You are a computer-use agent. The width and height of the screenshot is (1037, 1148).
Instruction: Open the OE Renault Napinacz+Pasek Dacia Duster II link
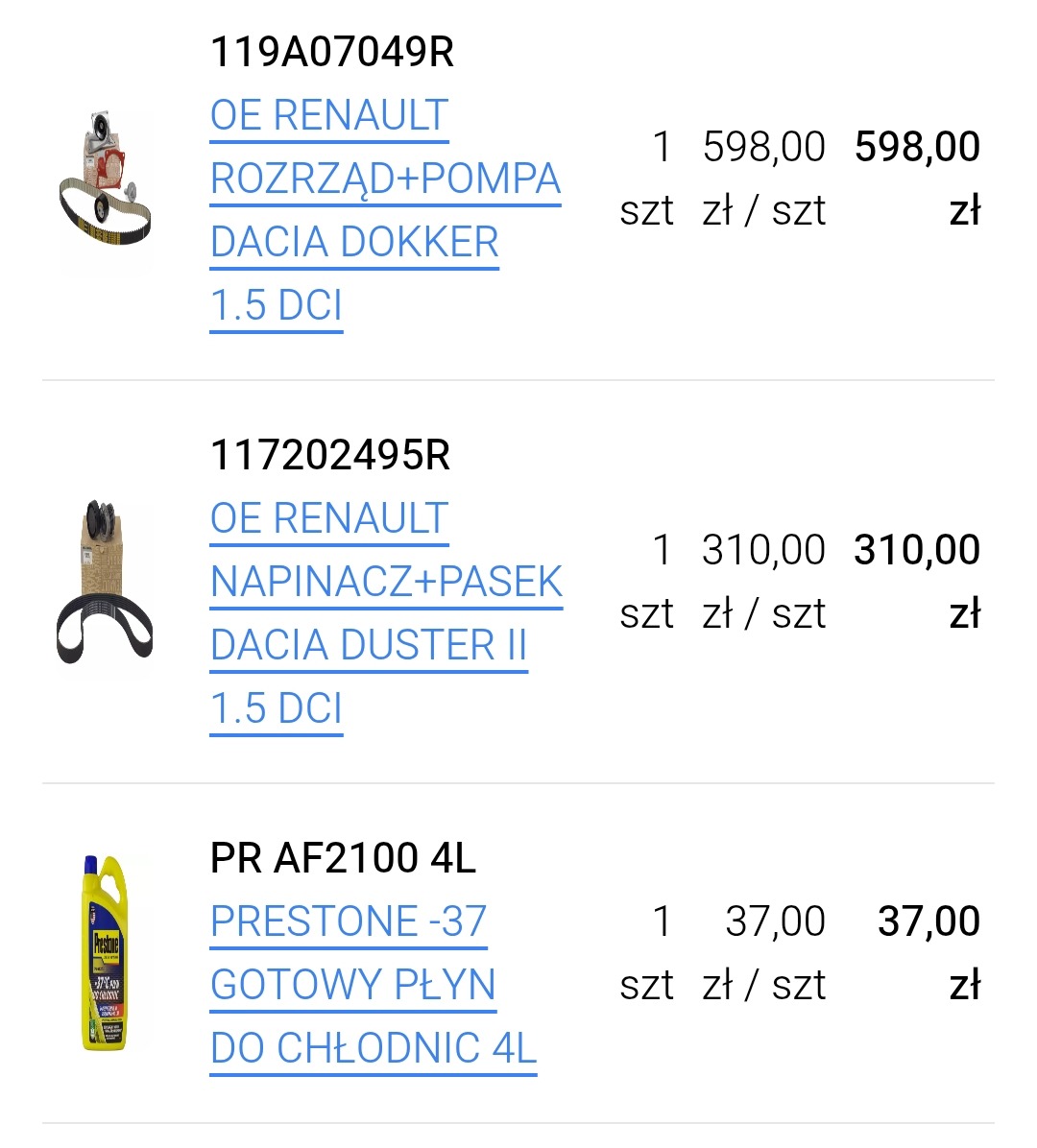click(385, 583)
